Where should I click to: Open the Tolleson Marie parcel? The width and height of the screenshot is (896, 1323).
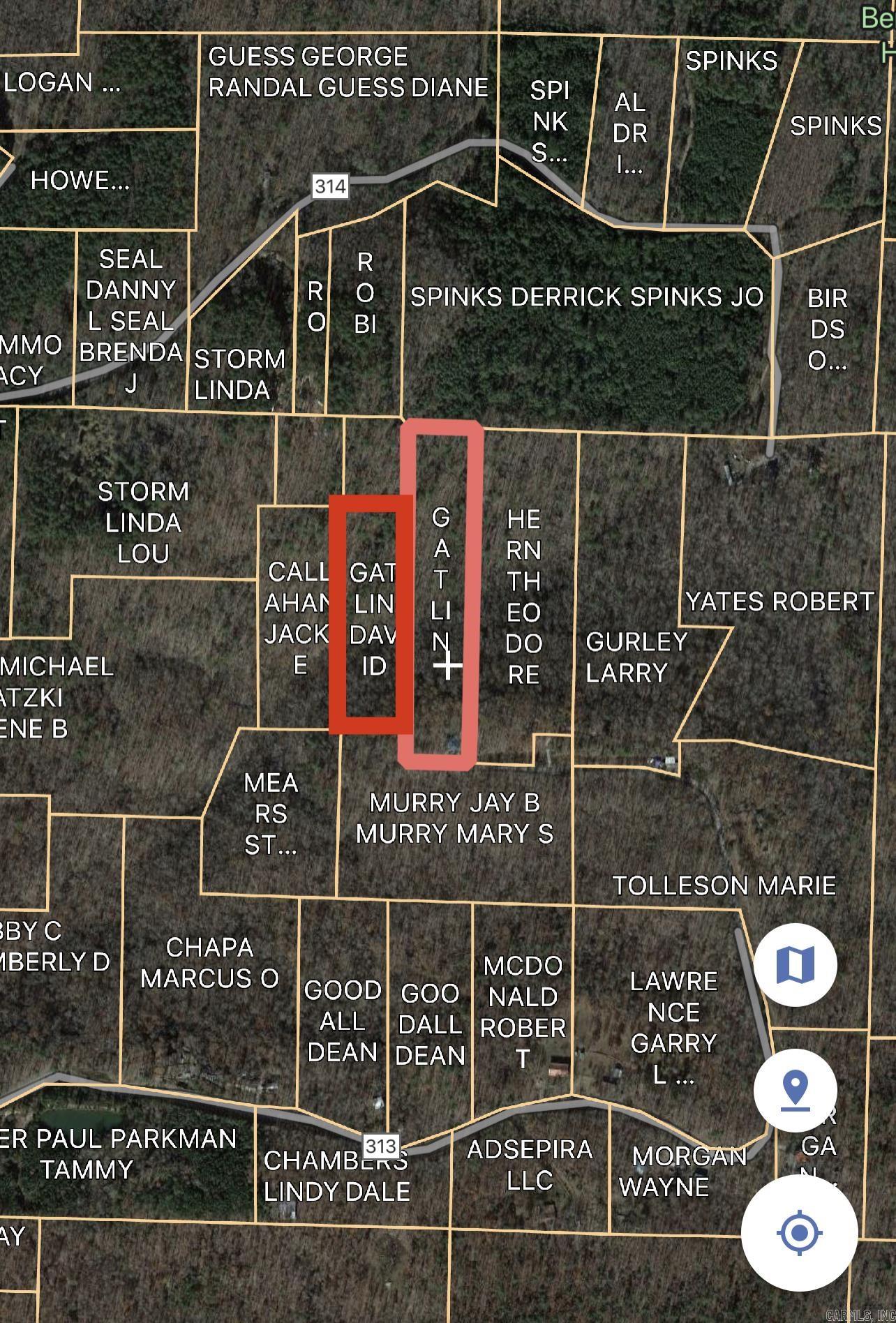[724, 885]
